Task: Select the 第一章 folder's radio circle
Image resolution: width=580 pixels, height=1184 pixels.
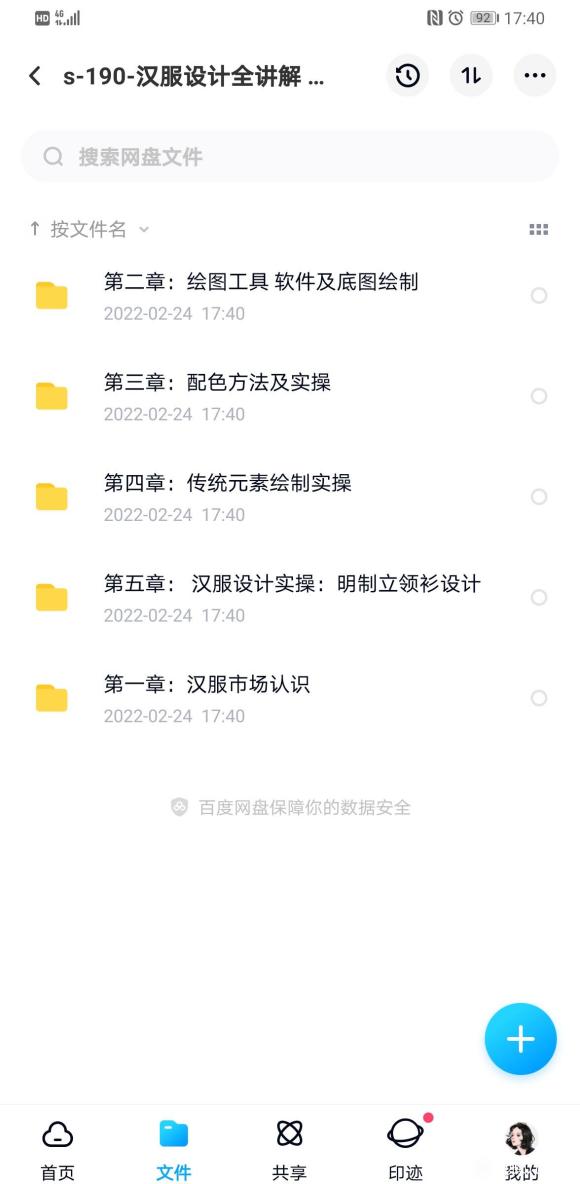Action: tap(538, 698)
